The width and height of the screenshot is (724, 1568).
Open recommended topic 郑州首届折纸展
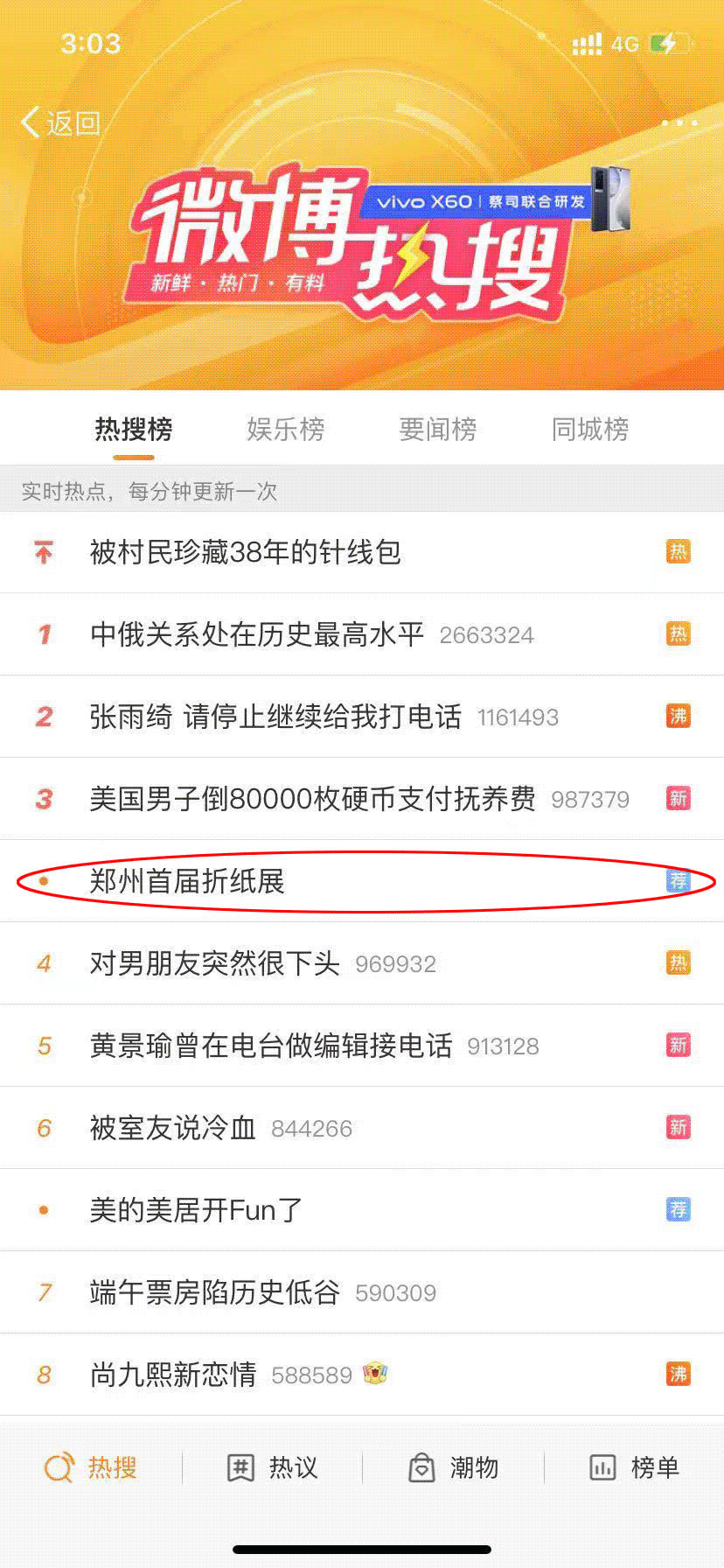click(187, 881)
